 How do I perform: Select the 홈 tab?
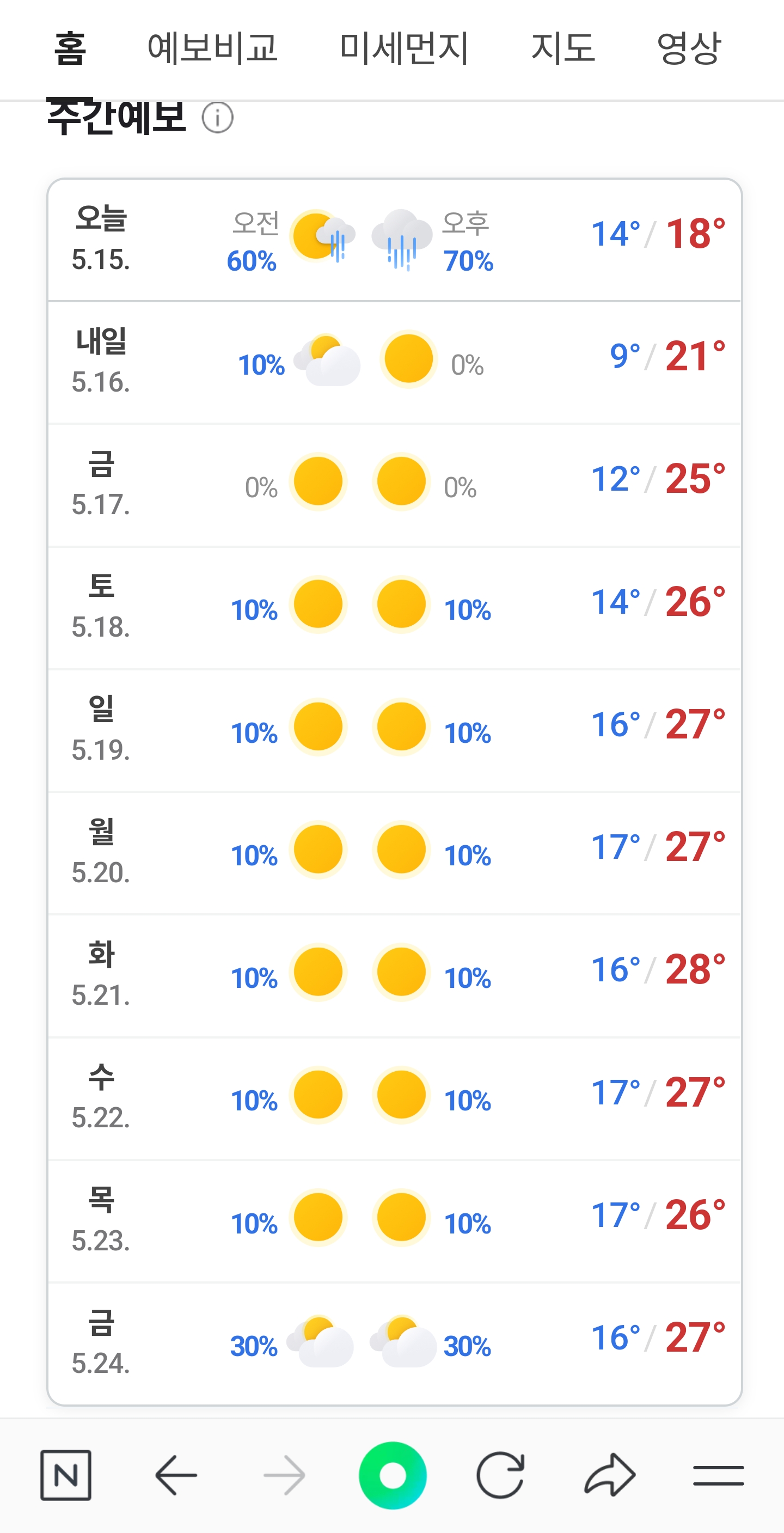coord(70,48)
